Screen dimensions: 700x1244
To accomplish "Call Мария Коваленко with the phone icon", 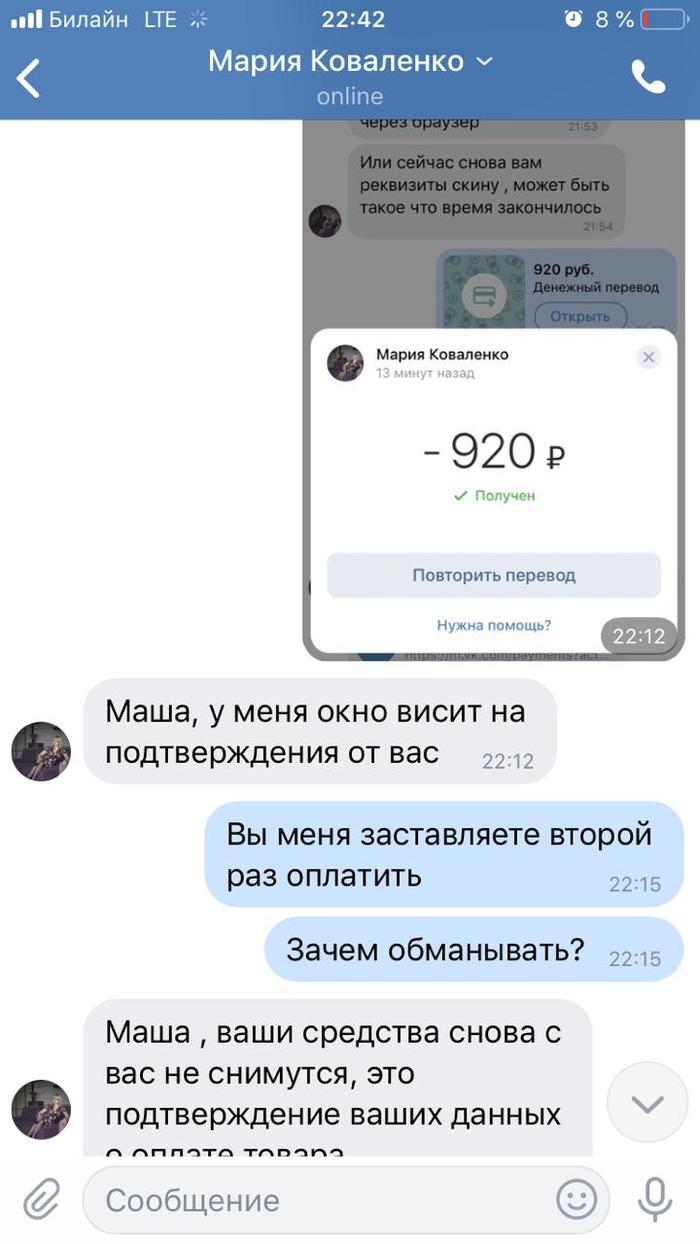I will point(648,77).
